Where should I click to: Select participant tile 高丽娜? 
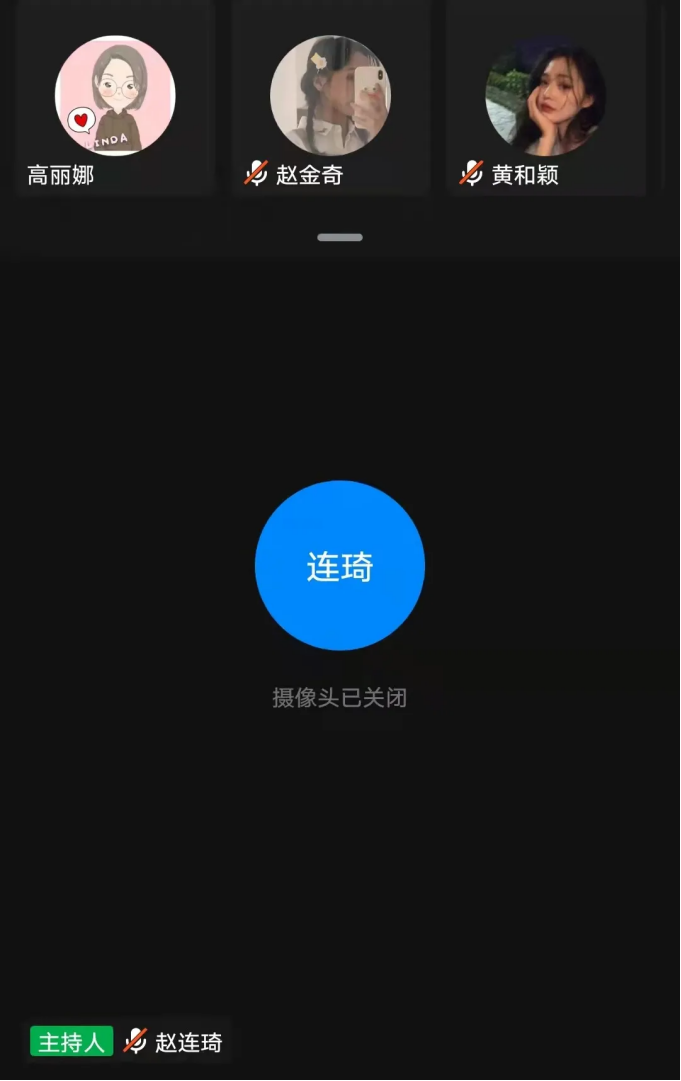click(115, 98)
